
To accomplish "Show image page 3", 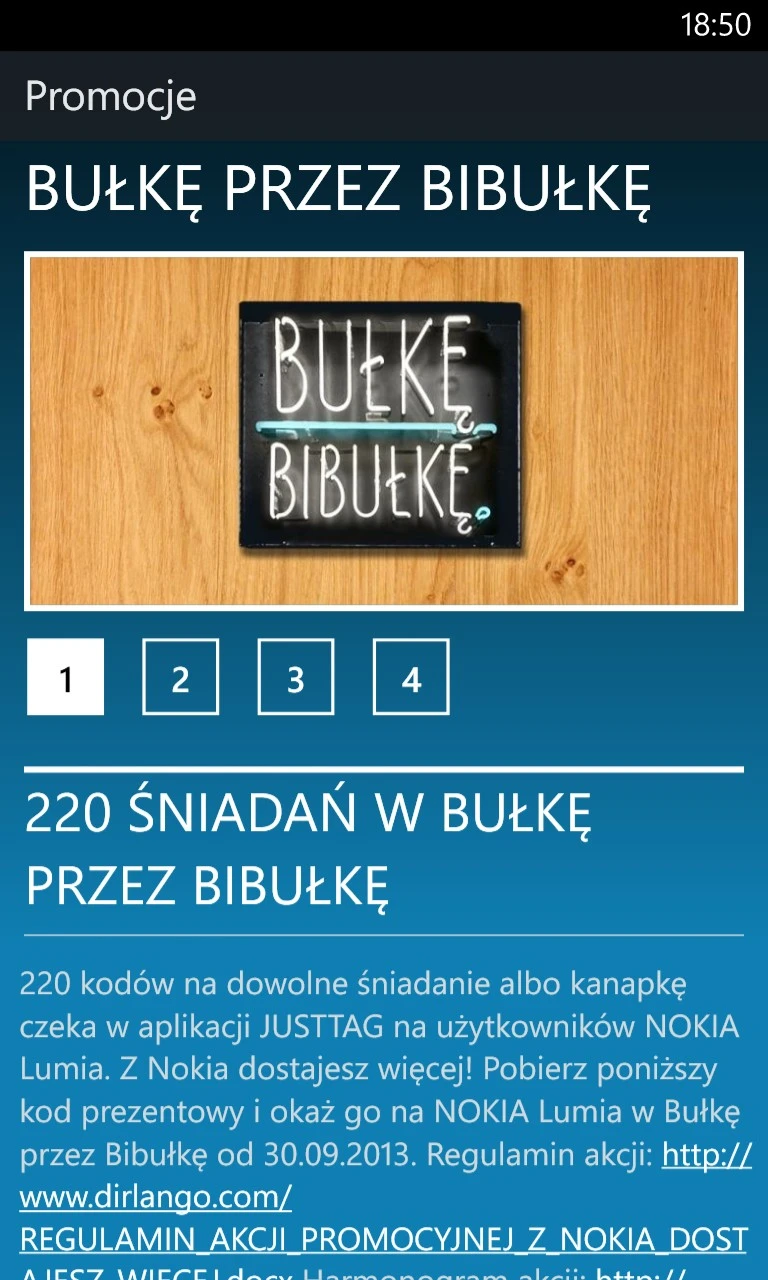I will click(x=296, y=677).
